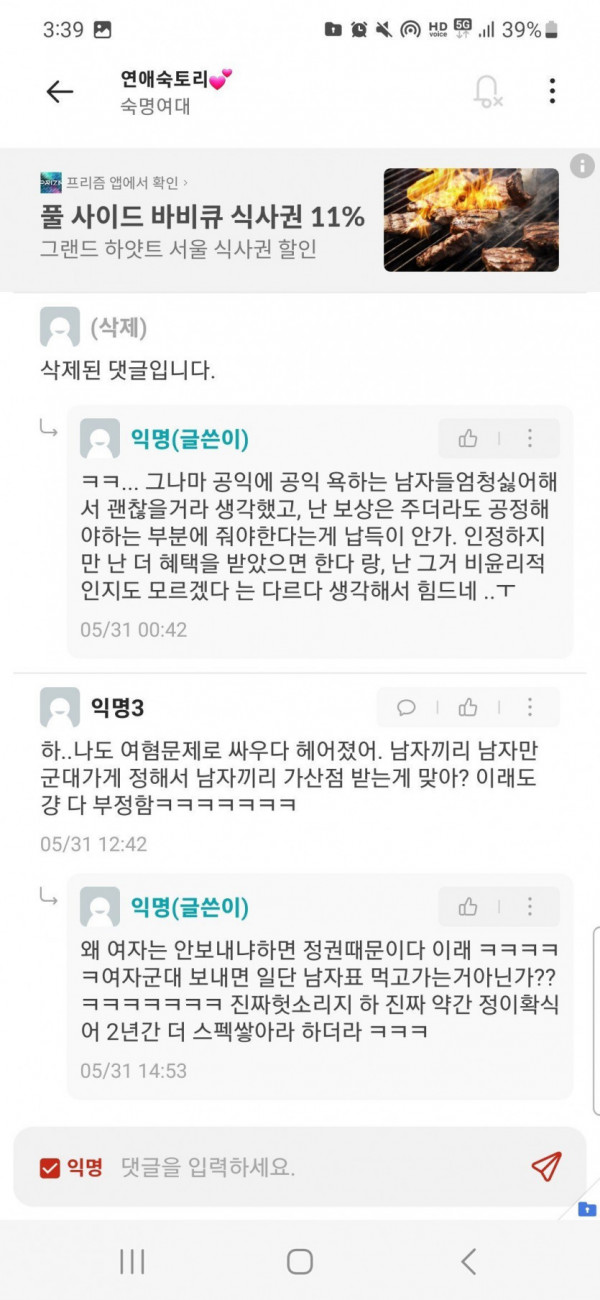600x1300 pixels.
Task: Open options for the 05/31 00:42 reply
Action: pyautogui.click(x=530, y=438)
